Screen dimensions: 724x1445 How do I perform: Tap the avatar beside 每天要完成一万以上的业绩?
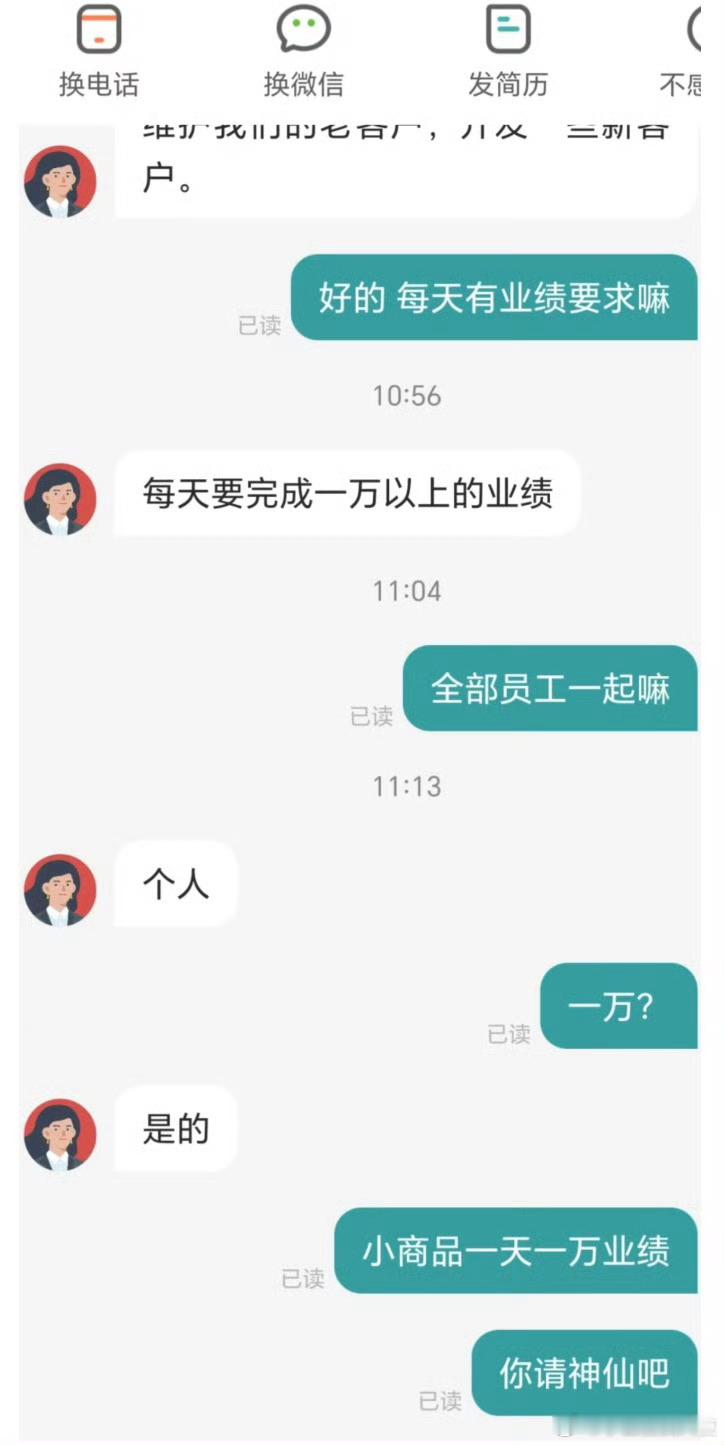pyautogui.click(x=60, y=497)
